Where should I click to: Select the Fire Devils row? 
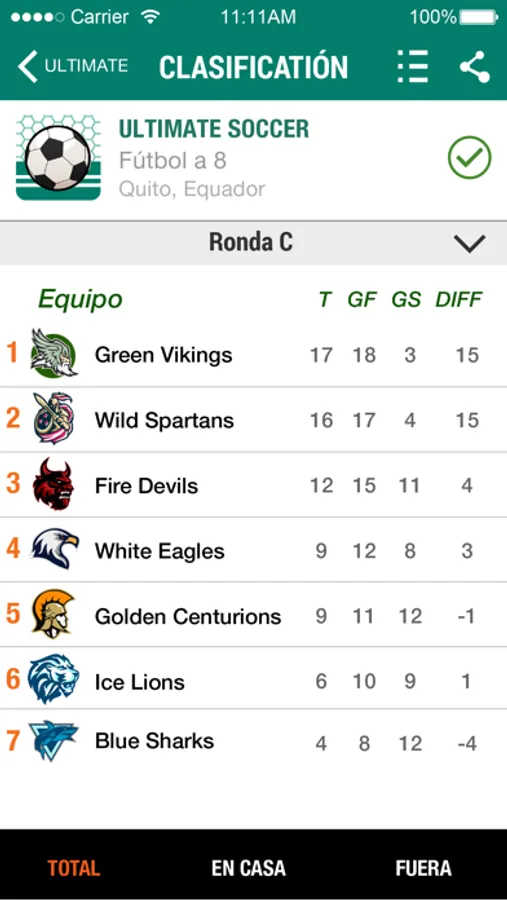[253, 485]
